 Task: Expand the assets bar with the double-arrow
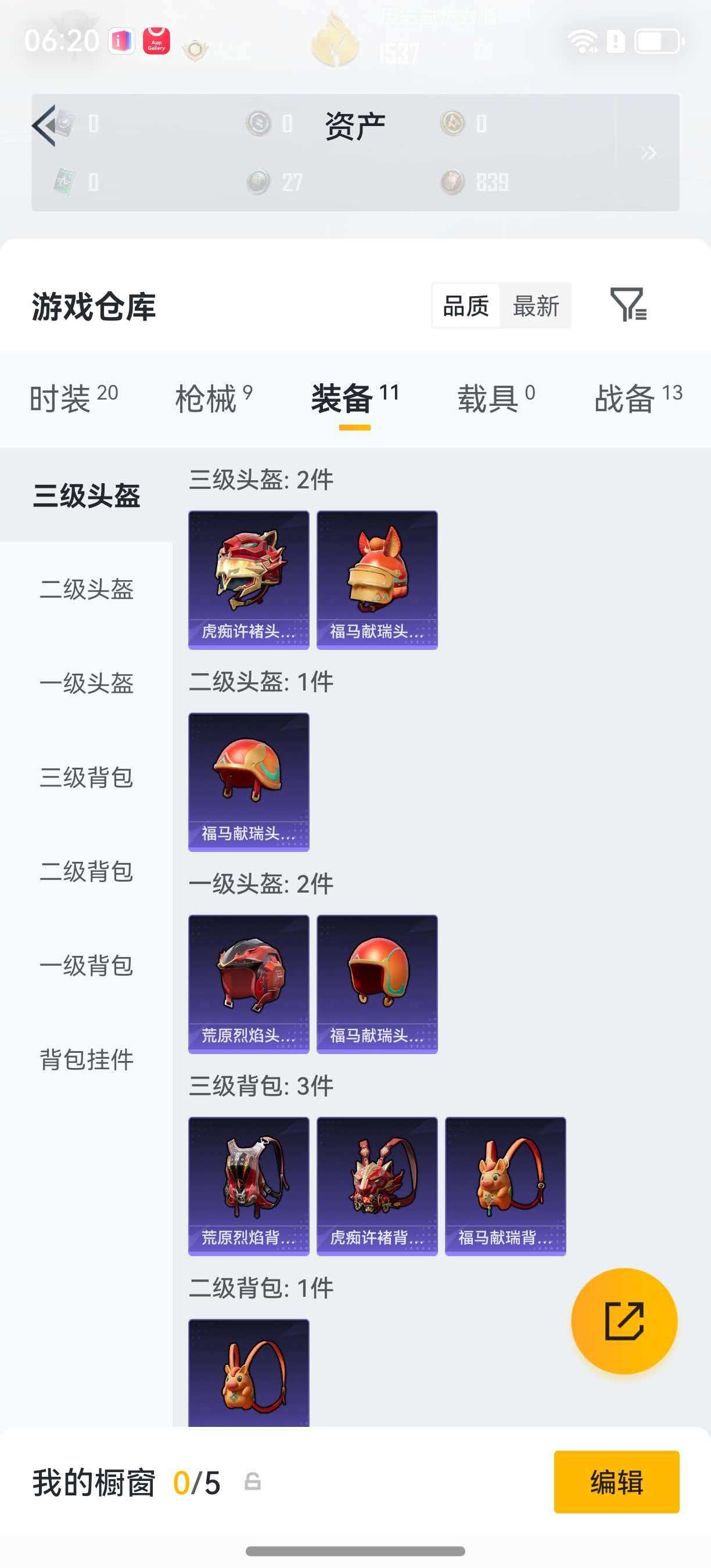click(650, 153)
